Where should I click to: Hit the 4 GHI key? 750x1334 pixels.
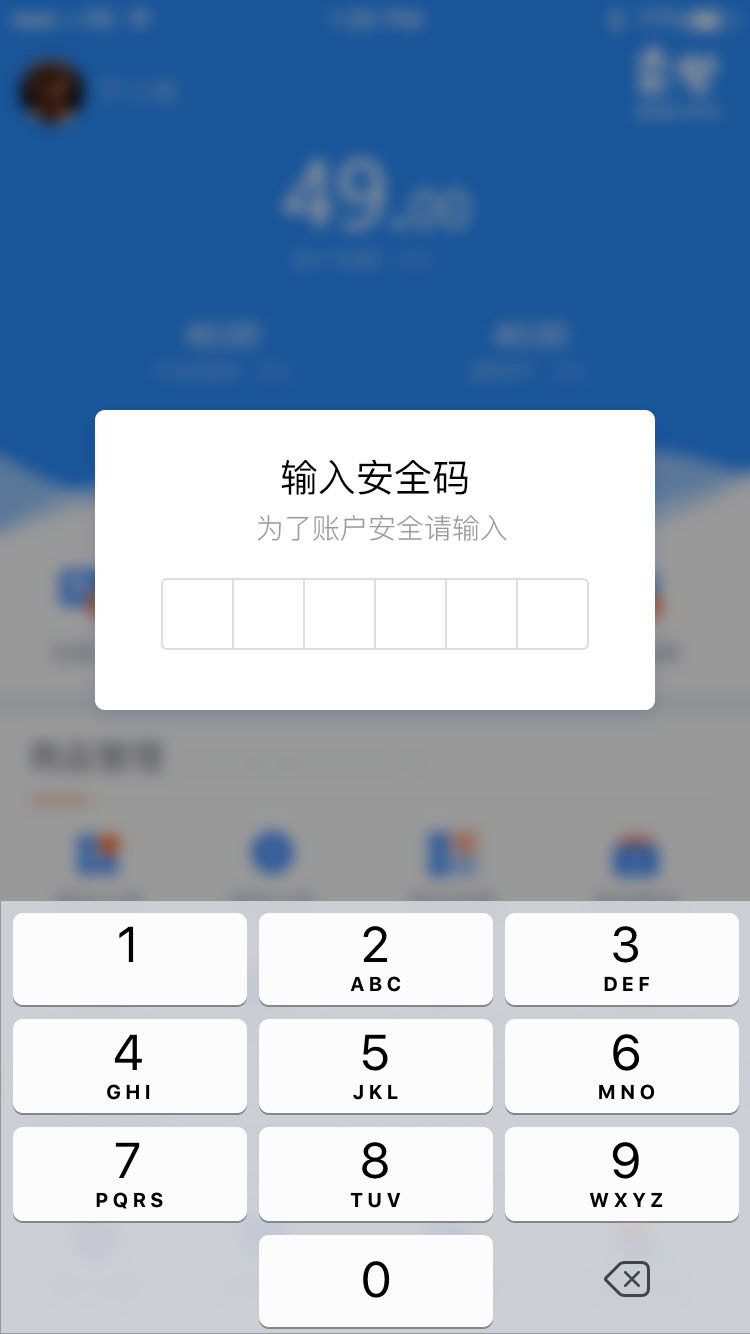(130, 1066)
